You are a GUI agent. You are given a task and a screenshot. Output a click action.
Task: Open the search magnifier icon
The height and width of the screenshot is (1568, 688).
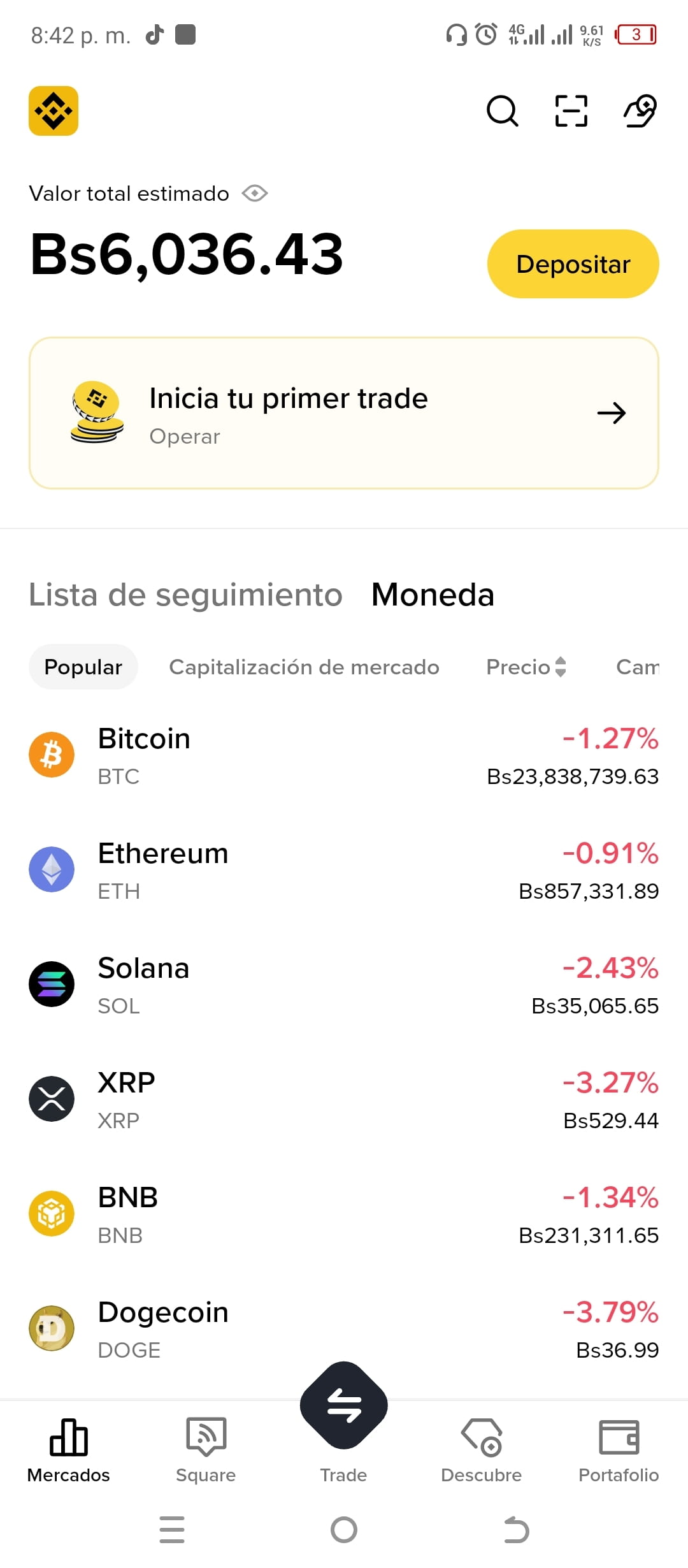502,112
